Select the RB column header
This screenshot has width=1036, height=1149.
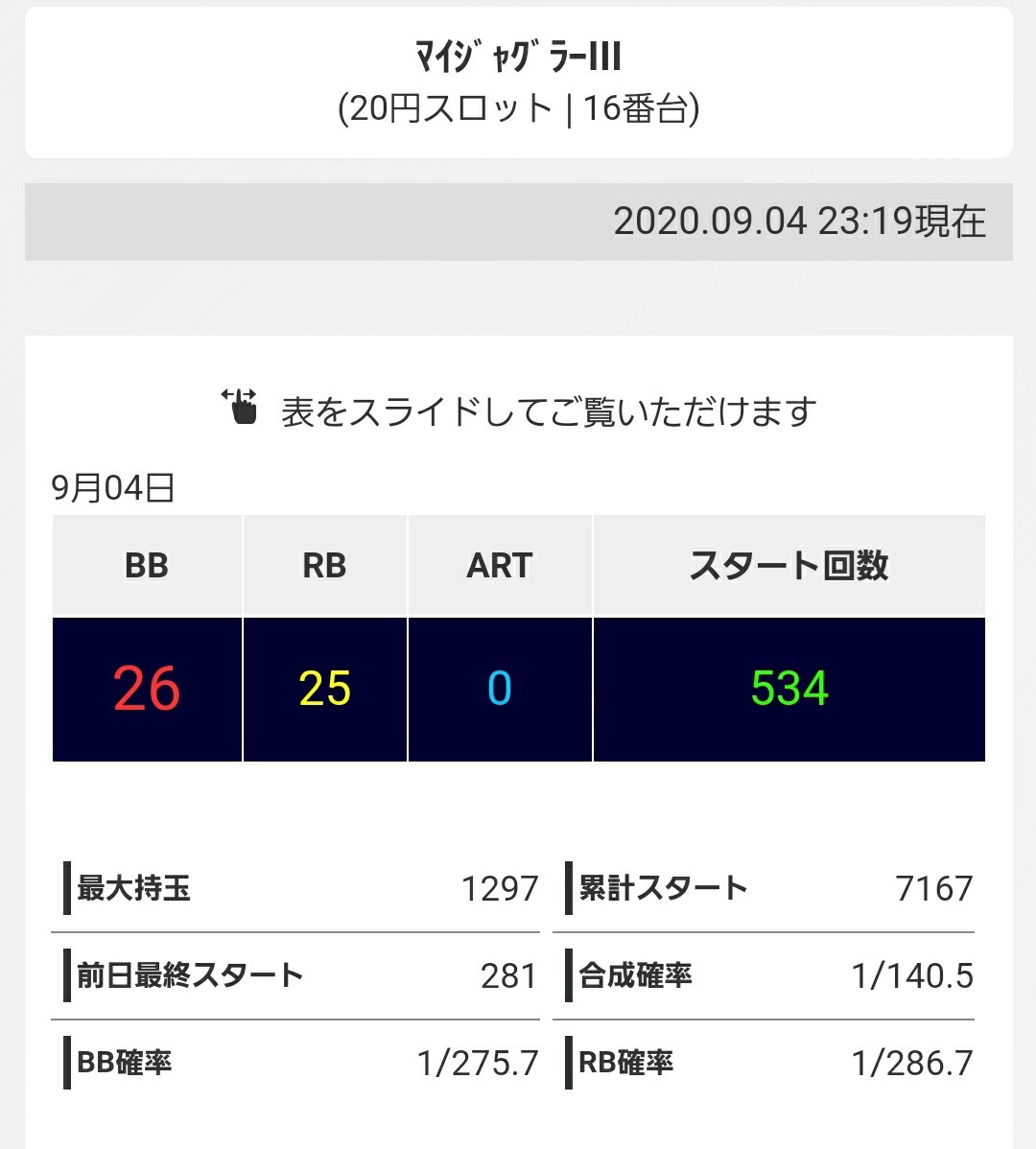(324, 565)
